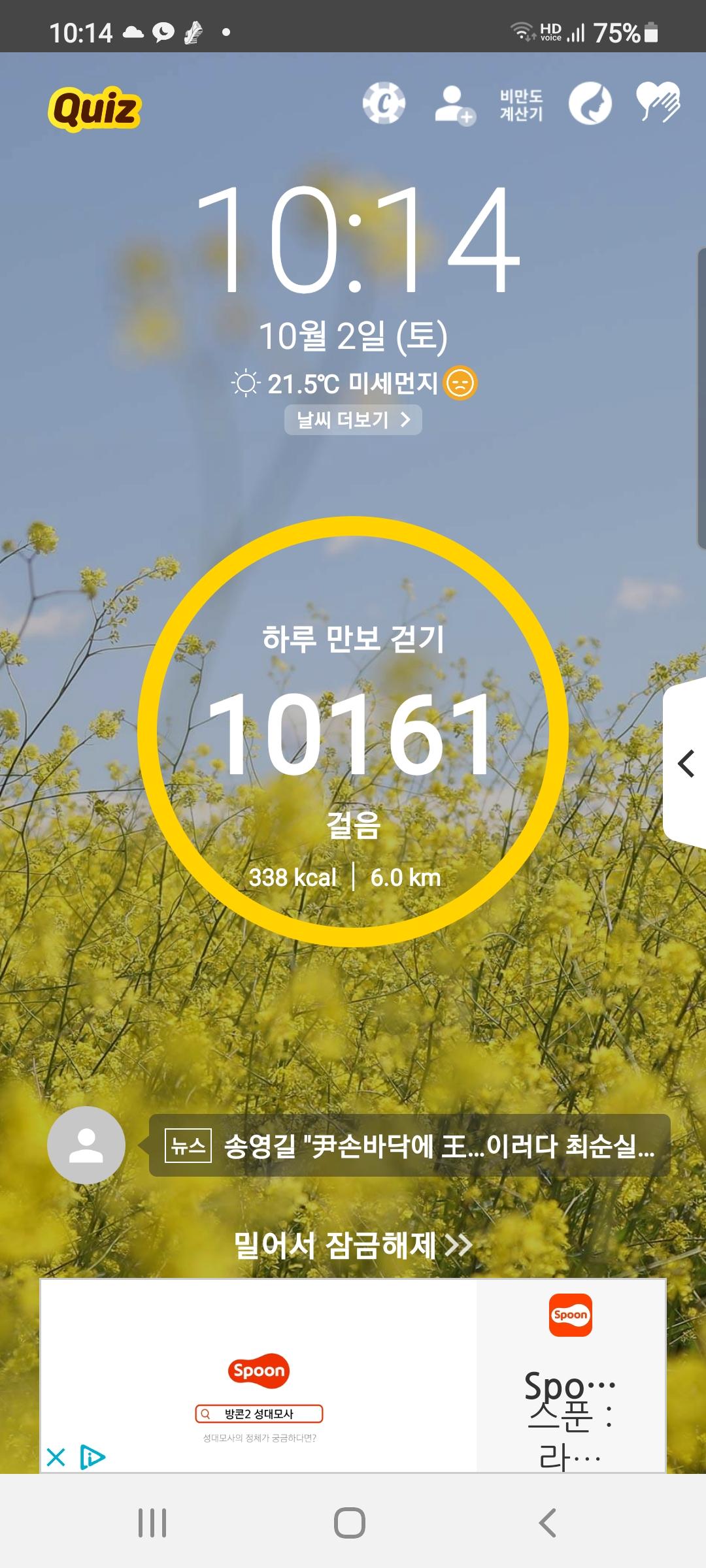Screen dimensions: 706x1568
Task: Open the face profile icon
Action: click(590, 104)
